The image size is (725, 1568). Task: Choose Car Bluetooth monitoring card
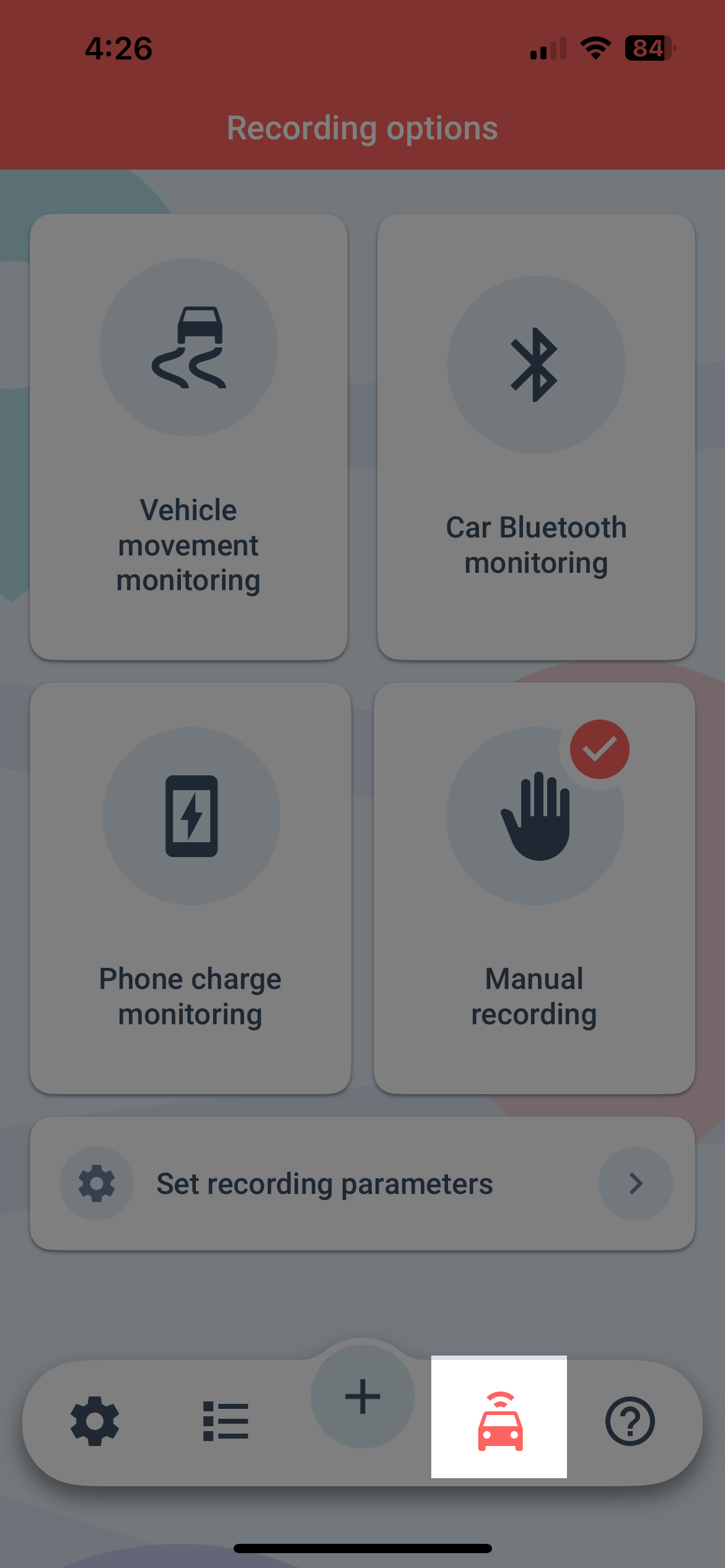536,437
